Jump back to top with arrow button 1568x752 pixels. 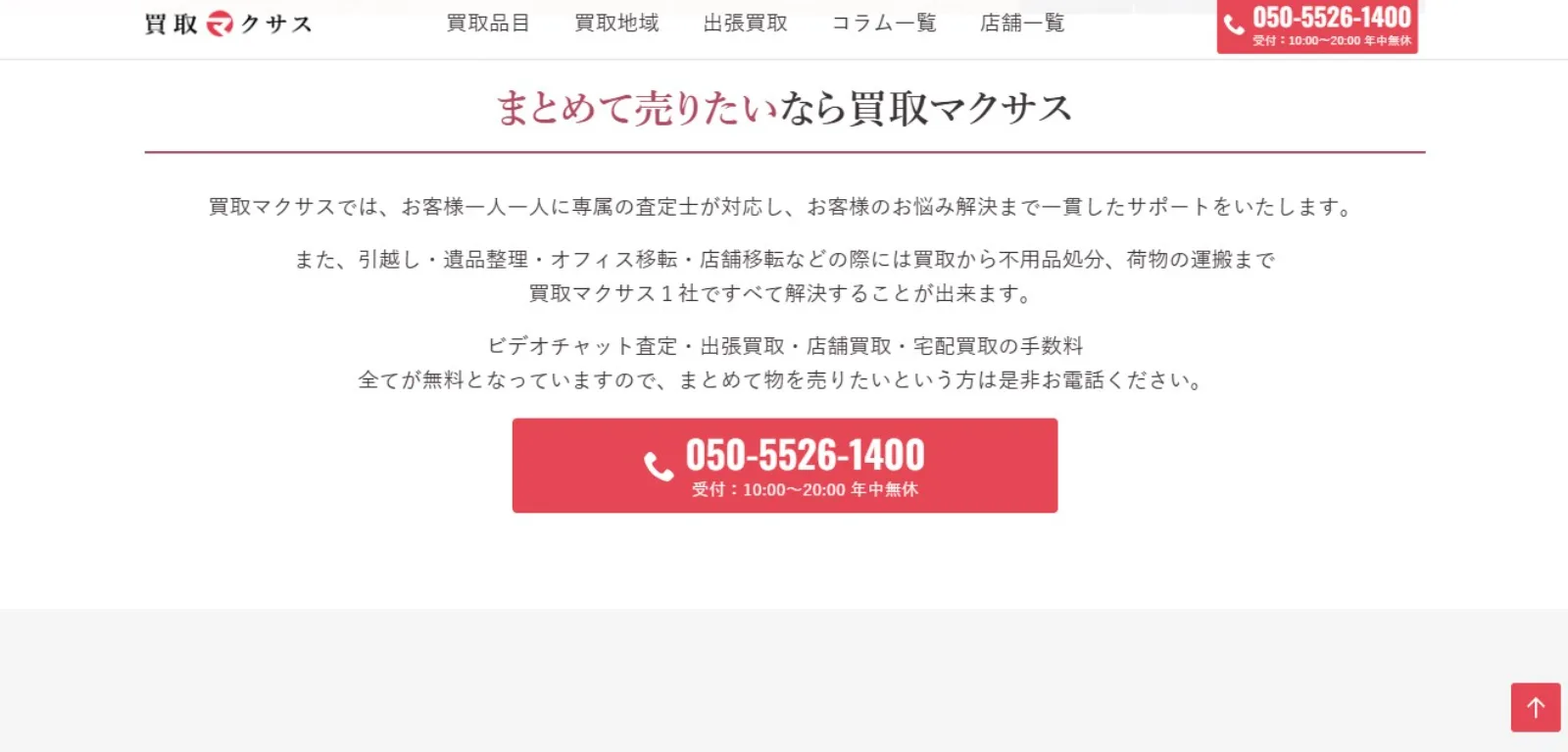(x=1535, y=707)
